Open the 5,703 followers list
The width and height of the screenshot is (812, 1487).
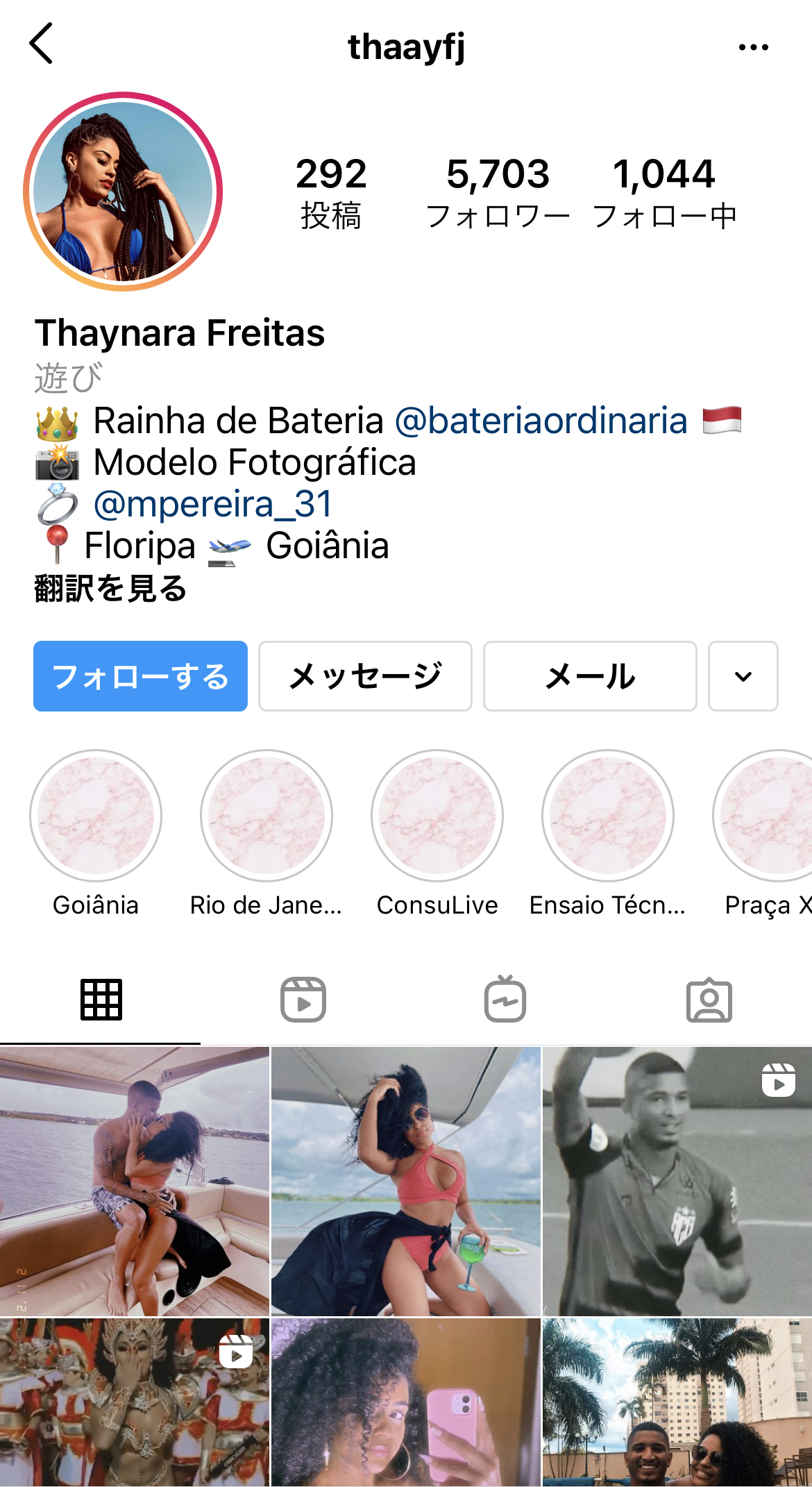point(498,192)
